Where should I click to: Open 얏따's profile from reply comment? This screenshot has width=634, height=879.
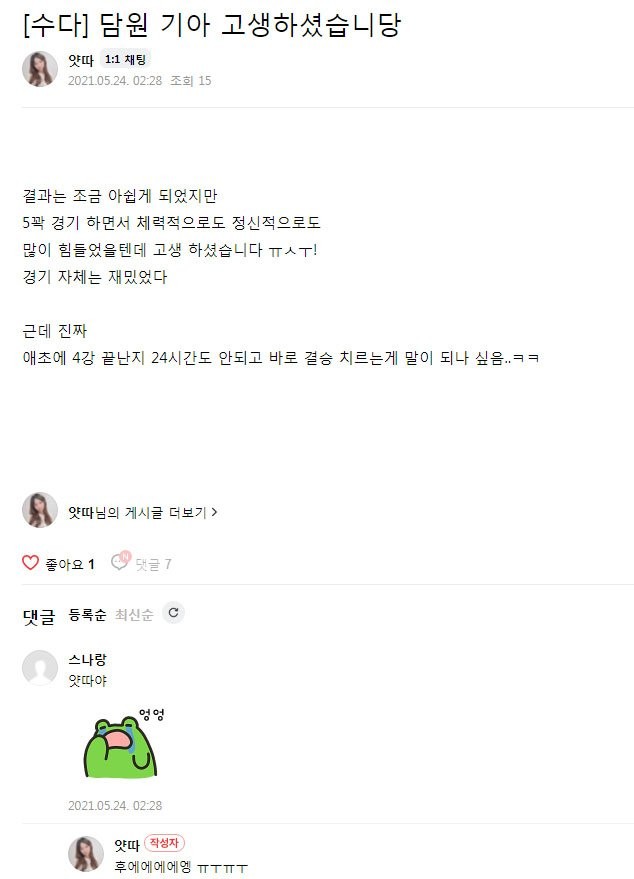(86, 853)
